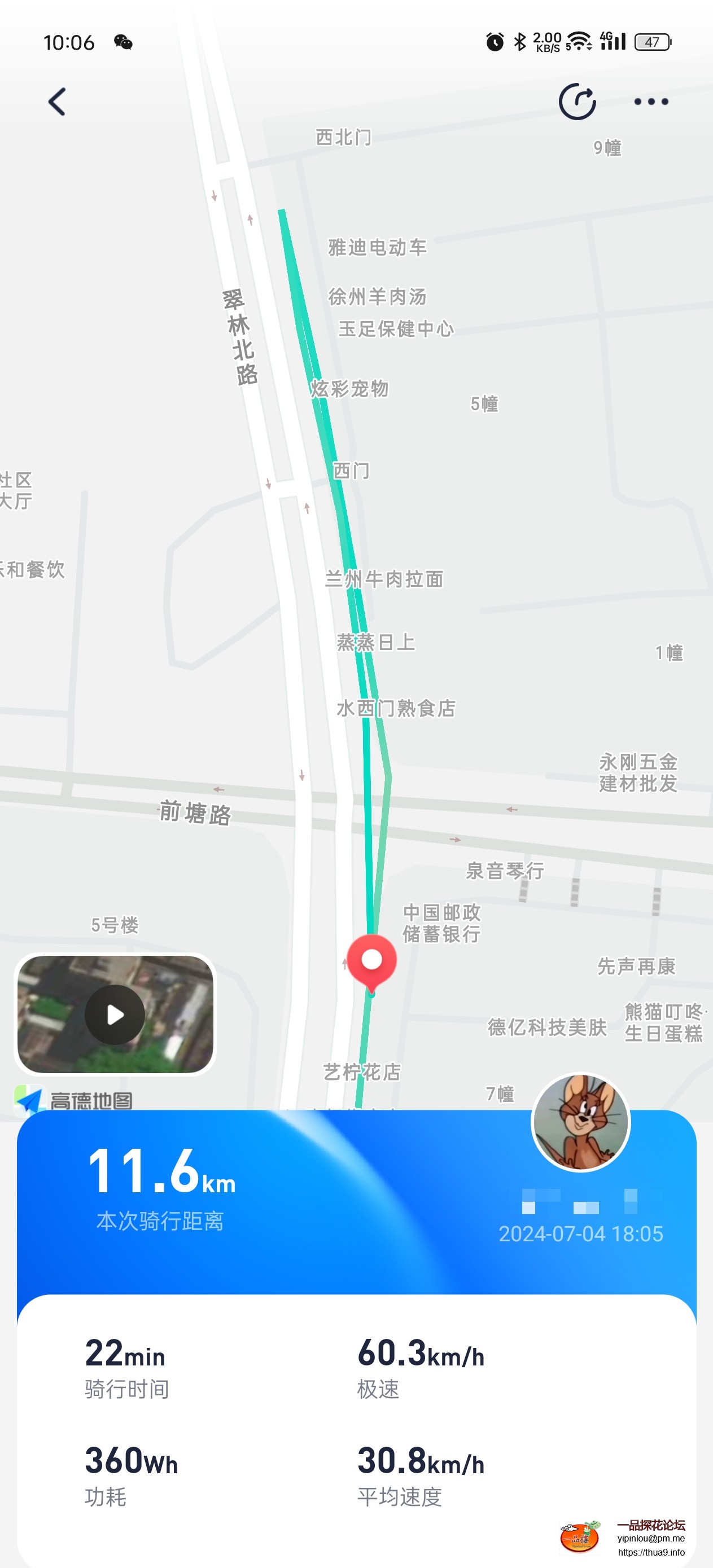
Task: Tap the red route destination marker
Action: coord(373,960)
